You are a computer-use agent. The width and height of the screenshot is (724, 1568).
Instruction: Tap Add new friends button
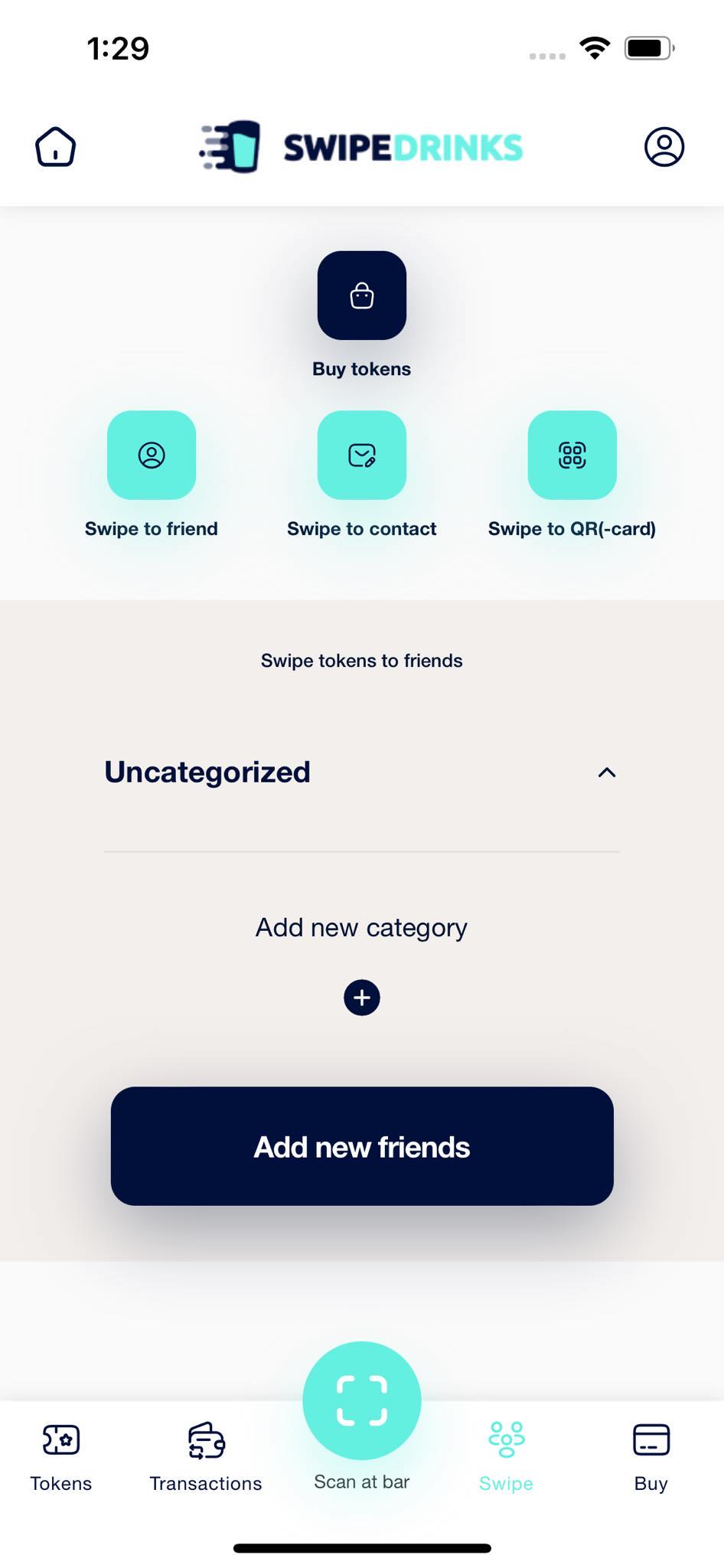point(362,1146)
